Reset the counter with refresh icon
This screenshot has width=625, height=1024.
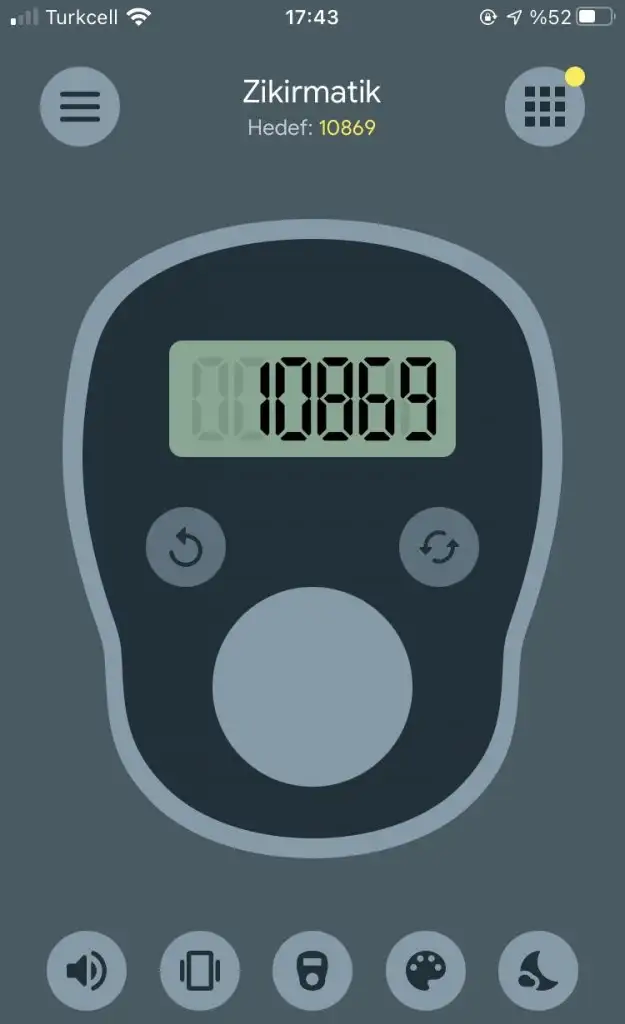click(439, 548)
